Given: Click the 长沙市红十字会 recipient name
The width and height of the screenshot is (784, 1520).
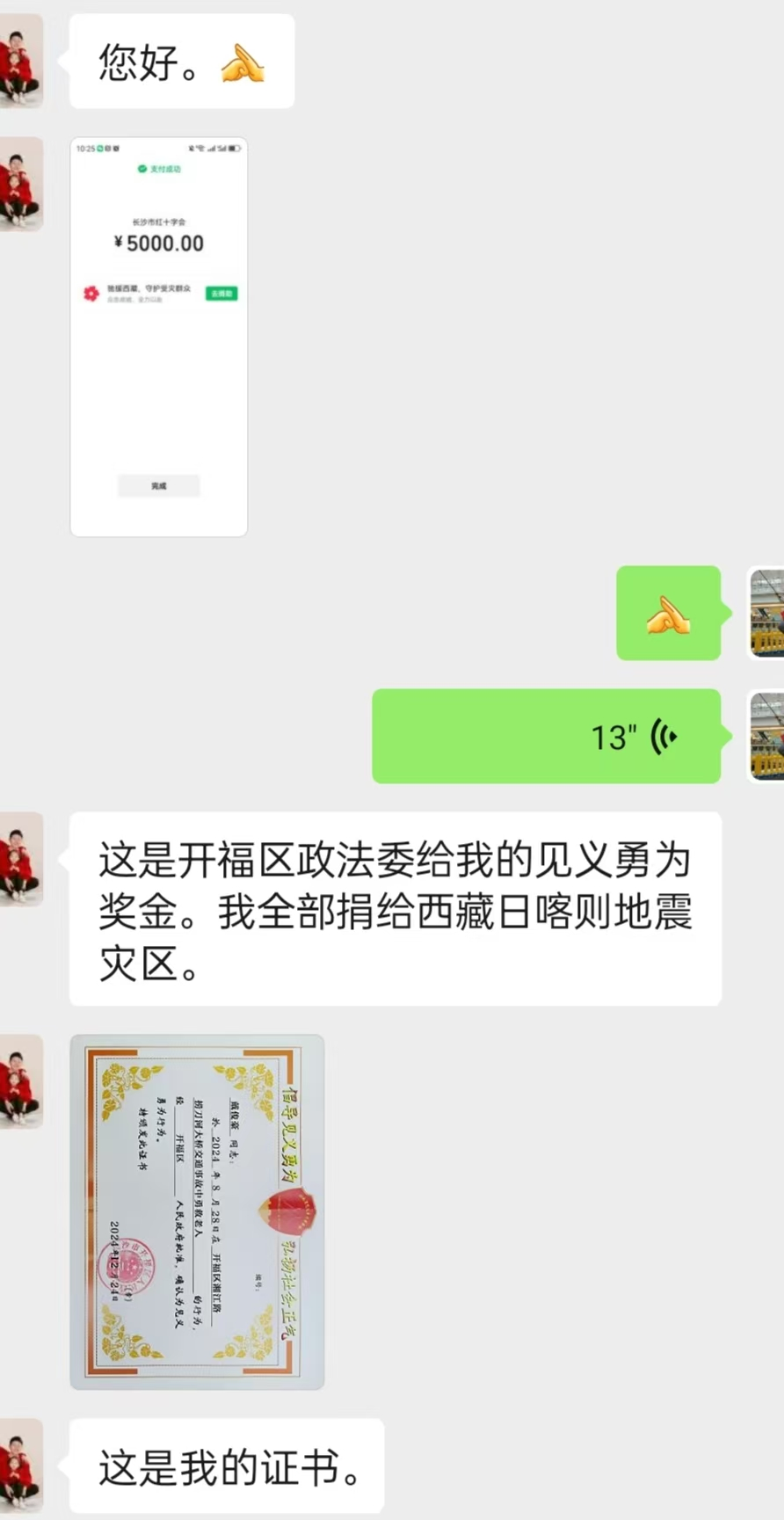Looking at the screenshot, I should tap(160, 222).
